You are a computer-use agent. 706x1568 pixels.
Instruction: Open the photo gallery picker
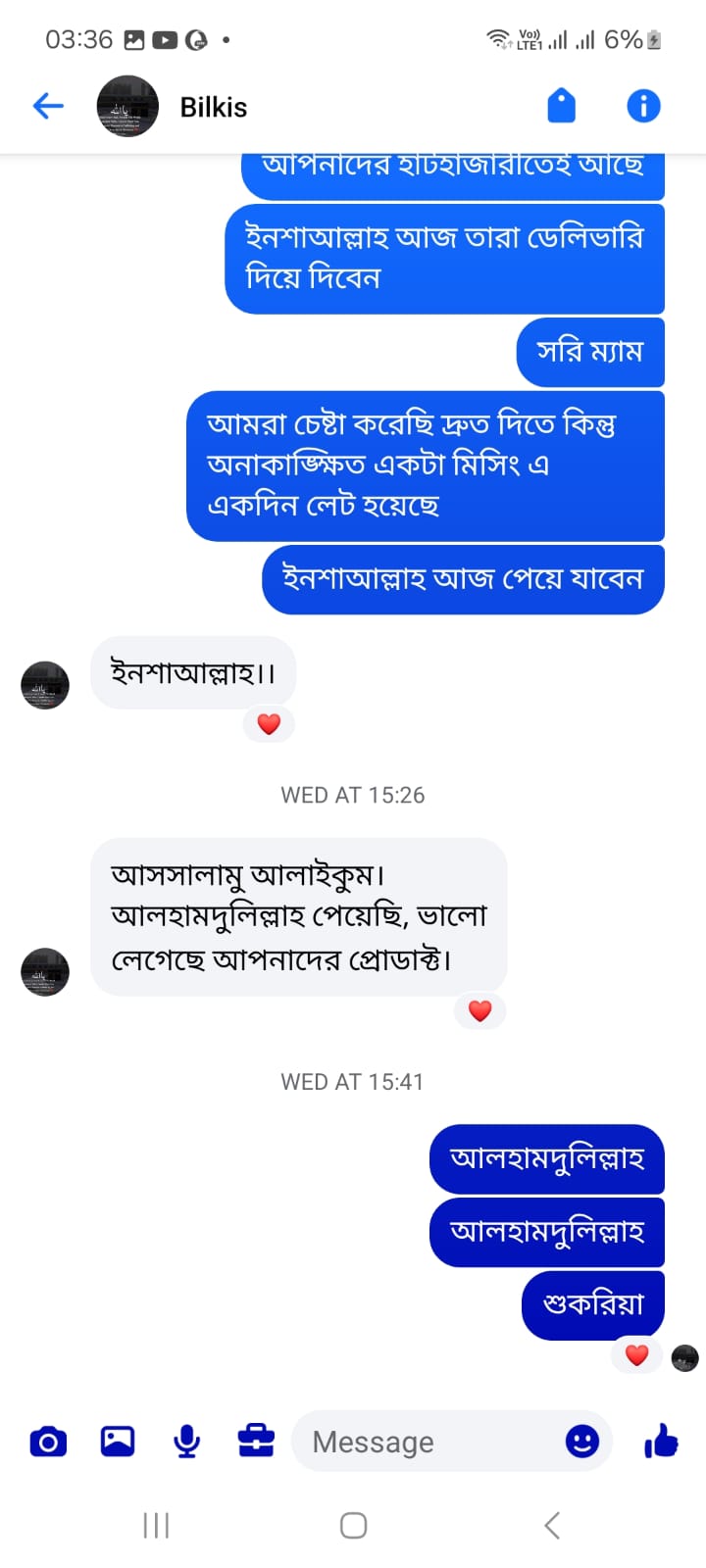click(x=118, y=1442)
